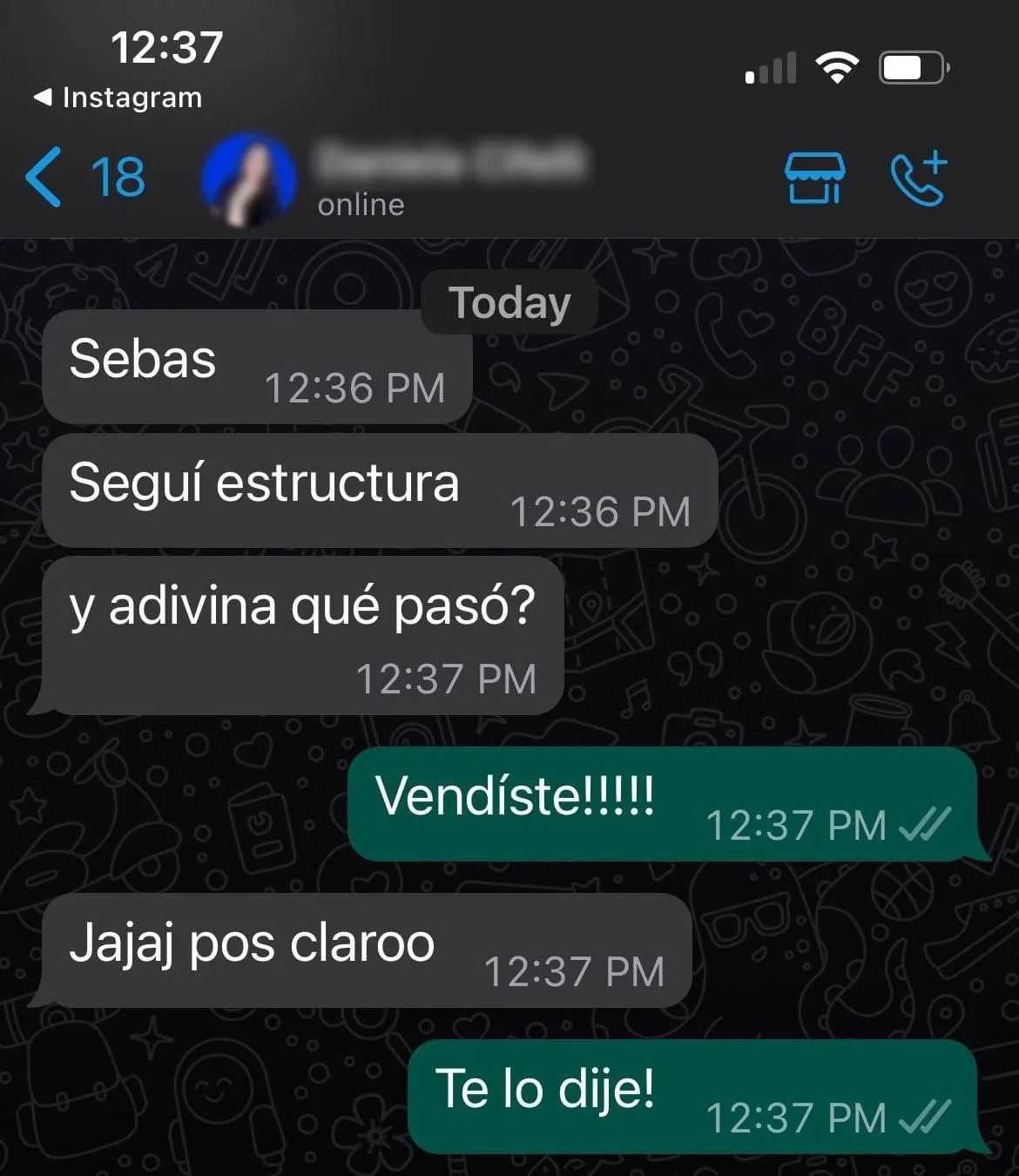
Task: Open the contact's profile photo
Action: click(x=249, y=179)
